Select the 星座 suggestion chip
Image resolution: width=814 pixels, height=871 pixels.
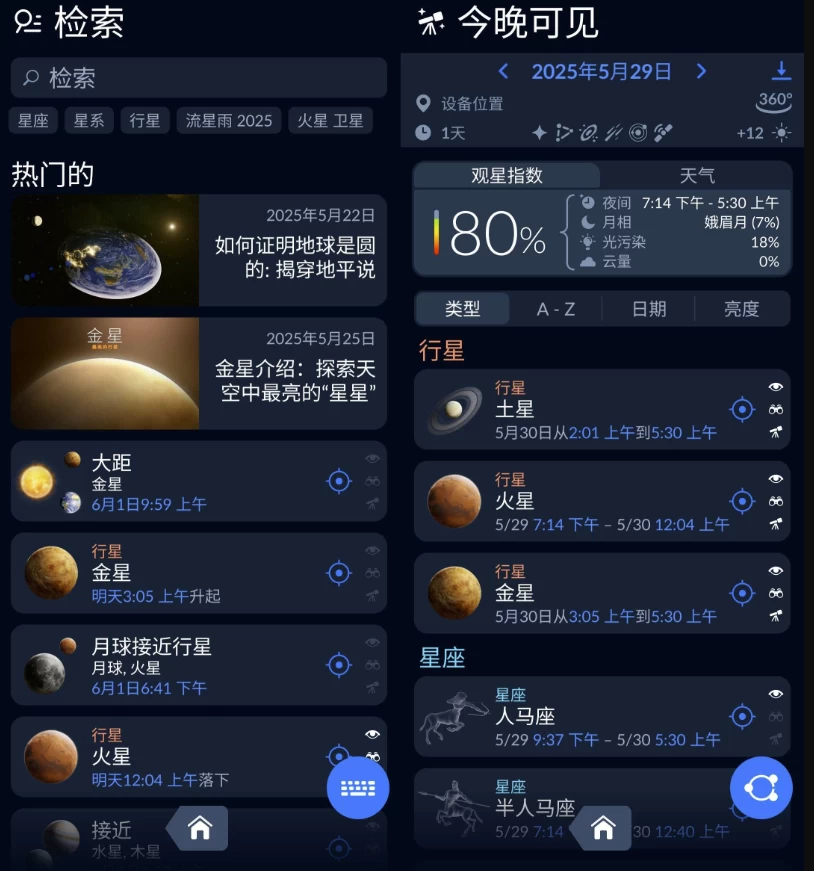click(x=36, y=120)
